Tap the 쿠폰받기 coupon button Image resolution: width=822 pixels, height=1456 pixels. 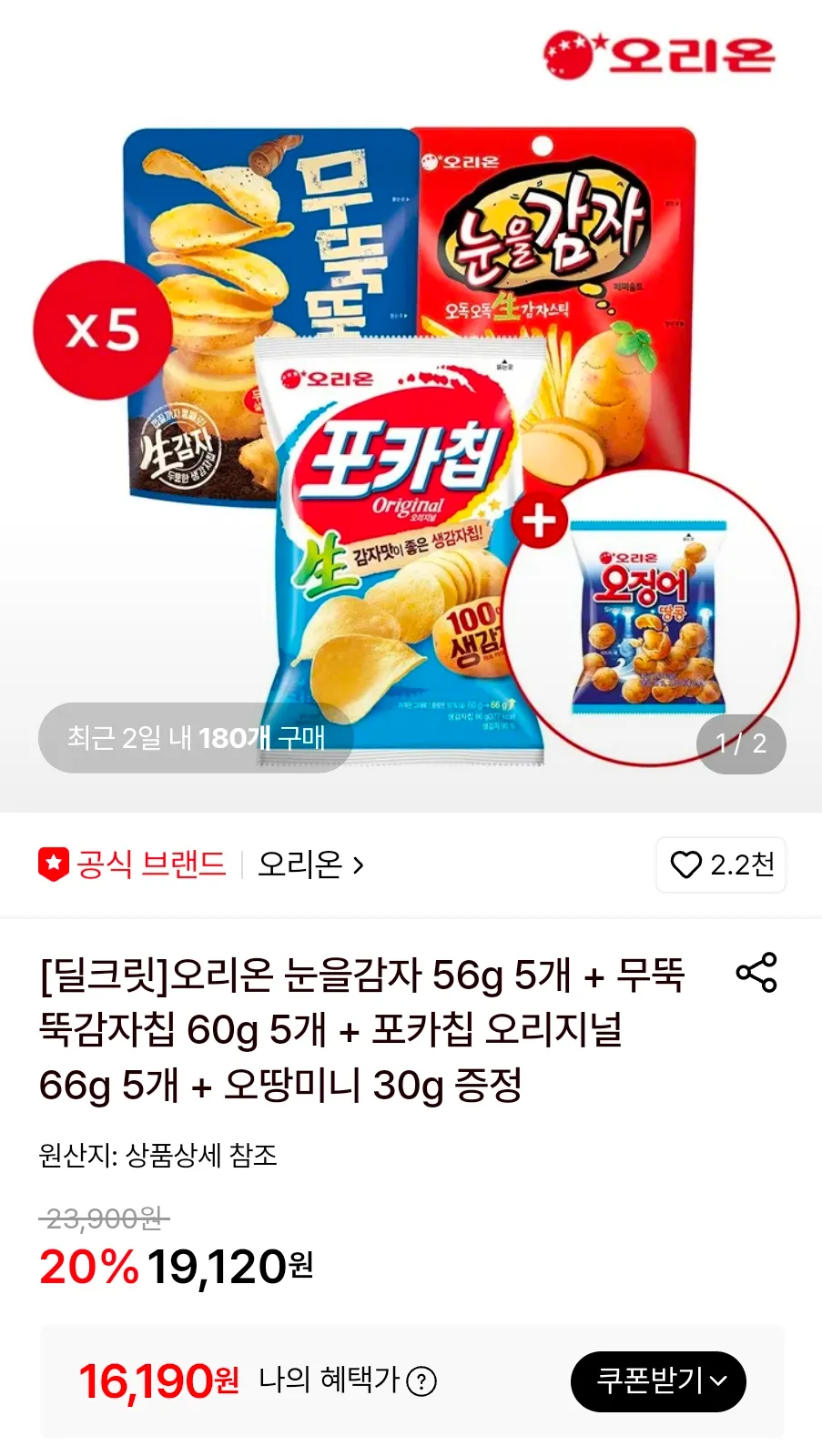pos(658,1381)
